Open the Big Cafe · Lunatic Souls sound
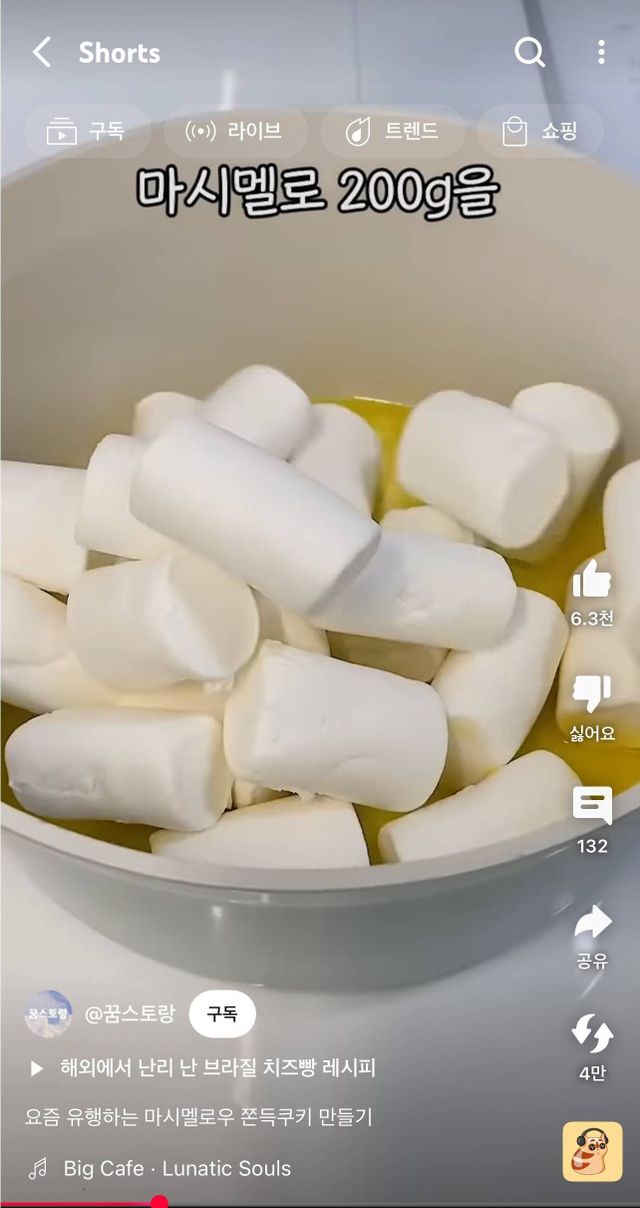Screen dimensions: 640x1208 click(x=176, y=1168)
